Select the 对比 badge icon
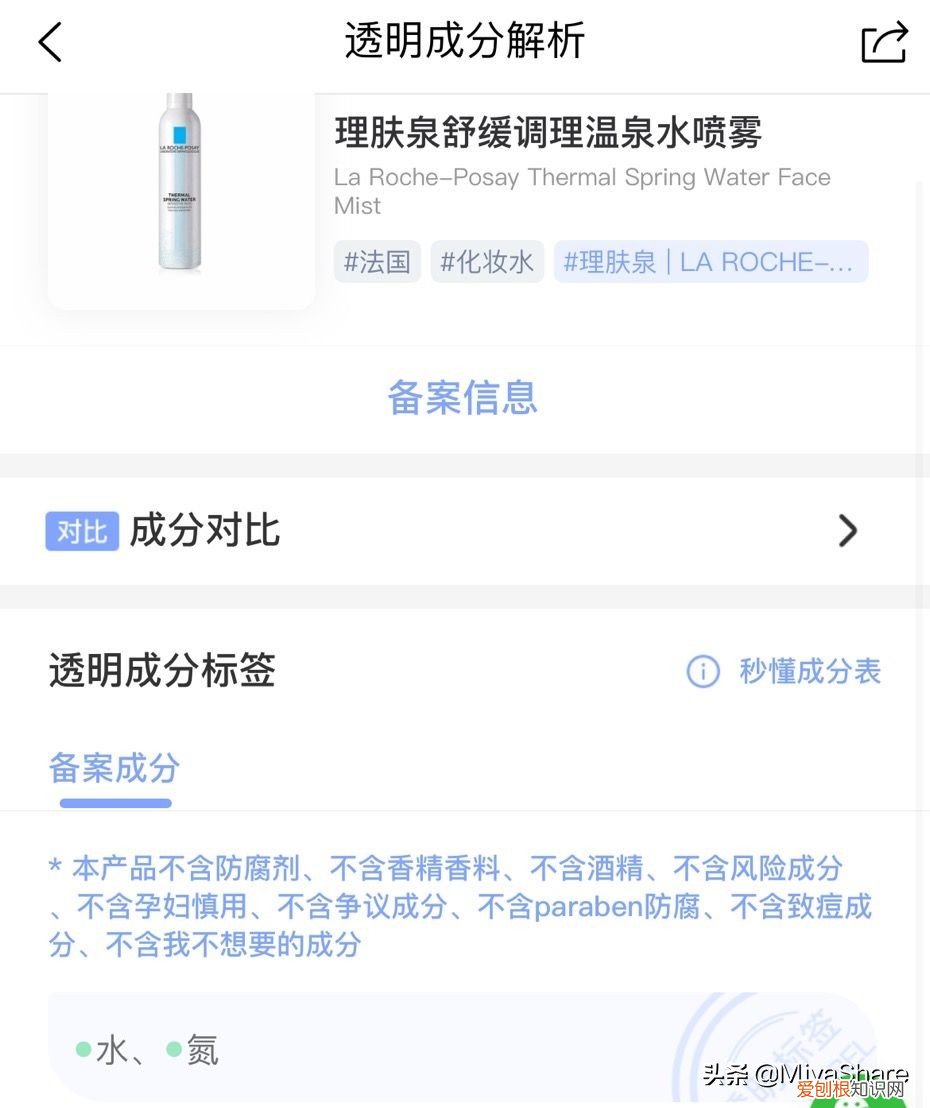This screenshot has height=1108, width=930. pos(82,530)
